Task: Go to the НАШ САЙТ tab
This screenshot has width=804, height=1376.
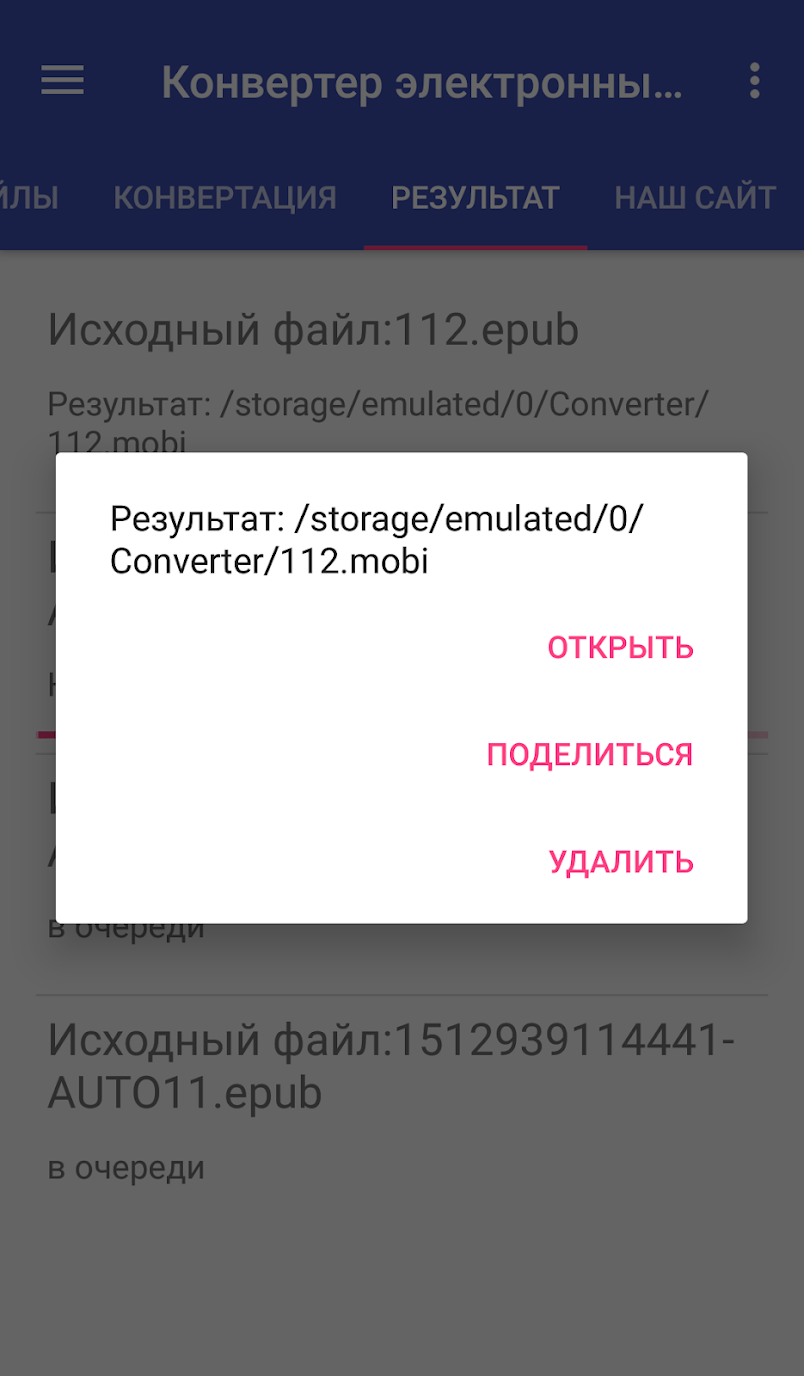Action: pos(695,198)
